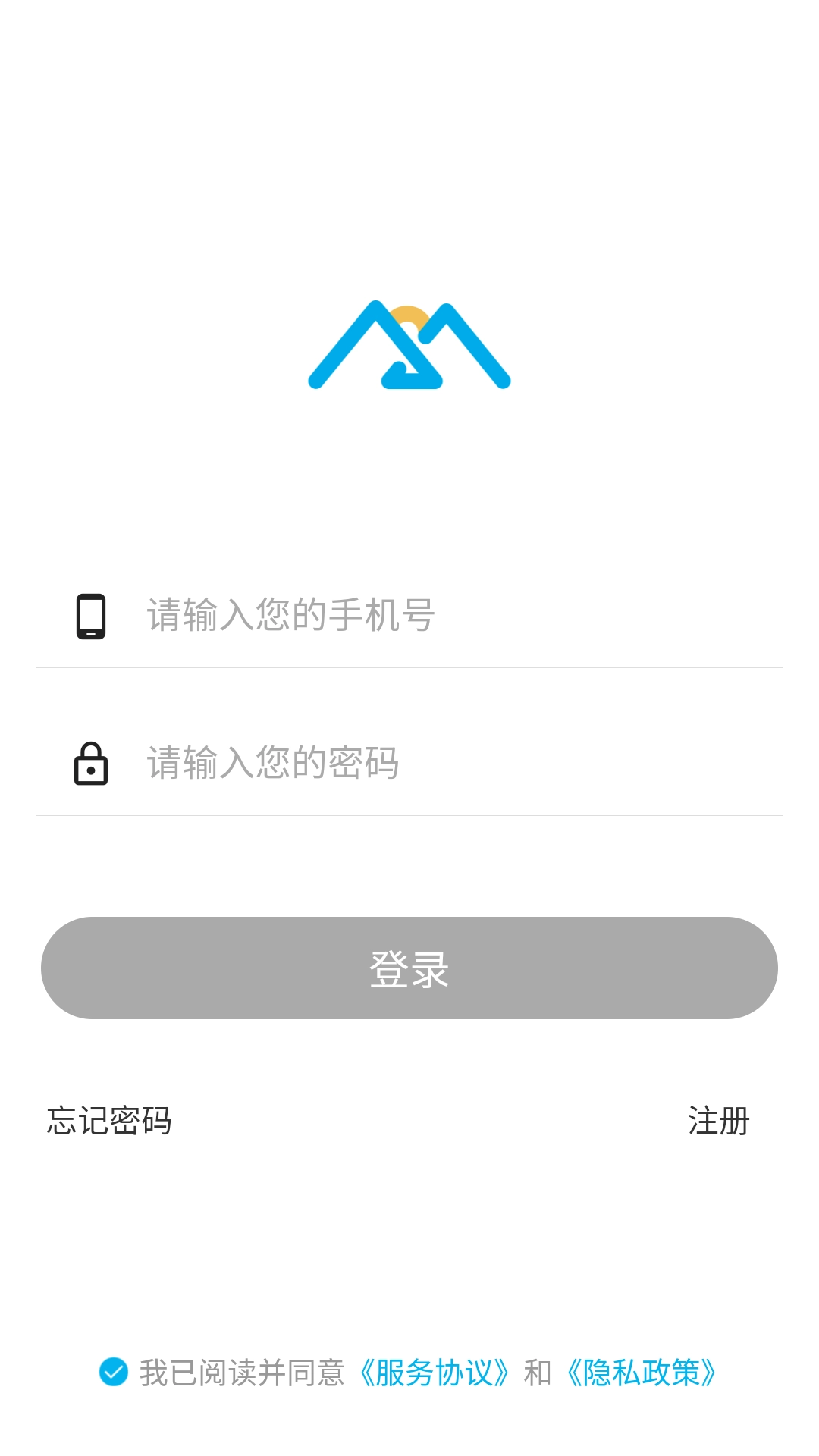Open the 《服务协议》 link

point(434,1373)
